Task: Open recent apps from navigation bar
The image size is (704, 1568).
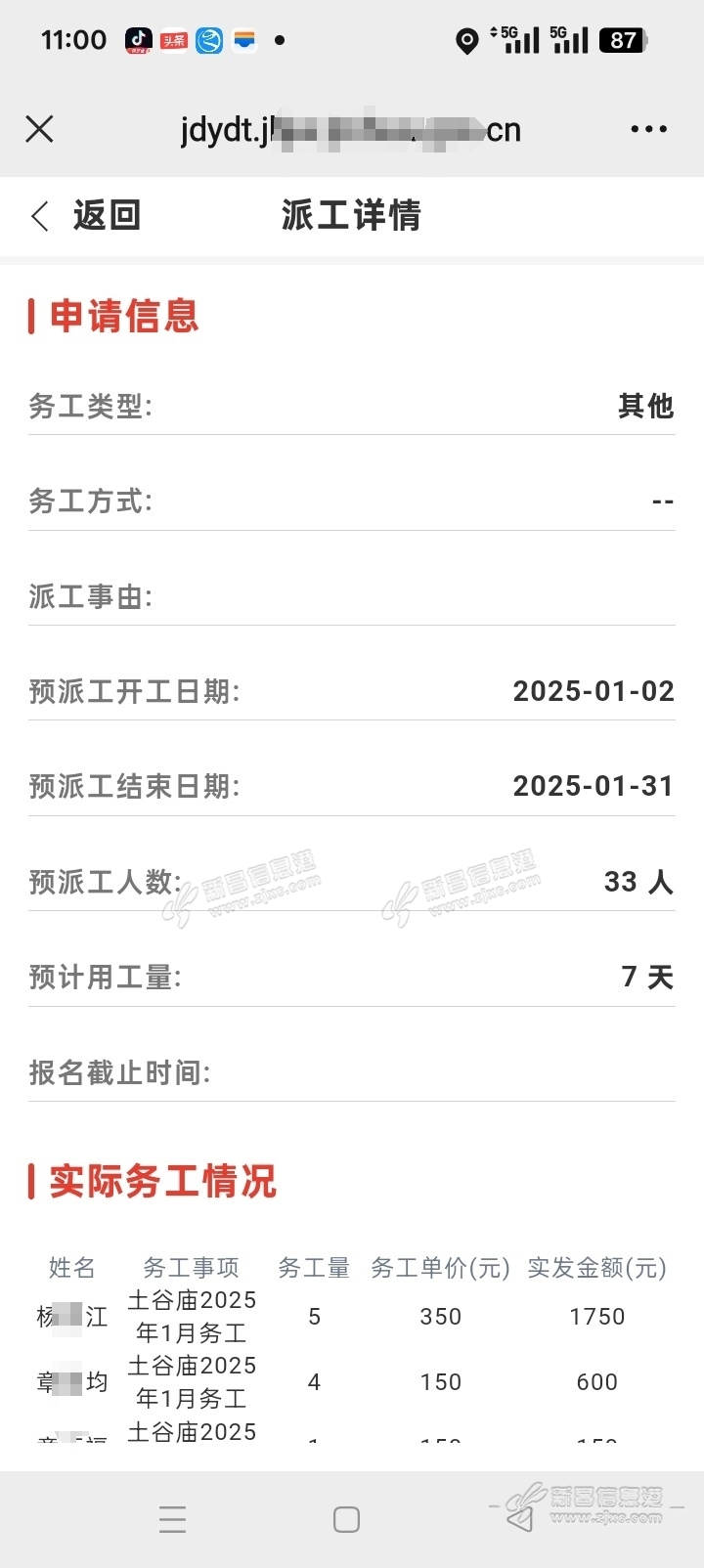Action: tap(172, 1519)
